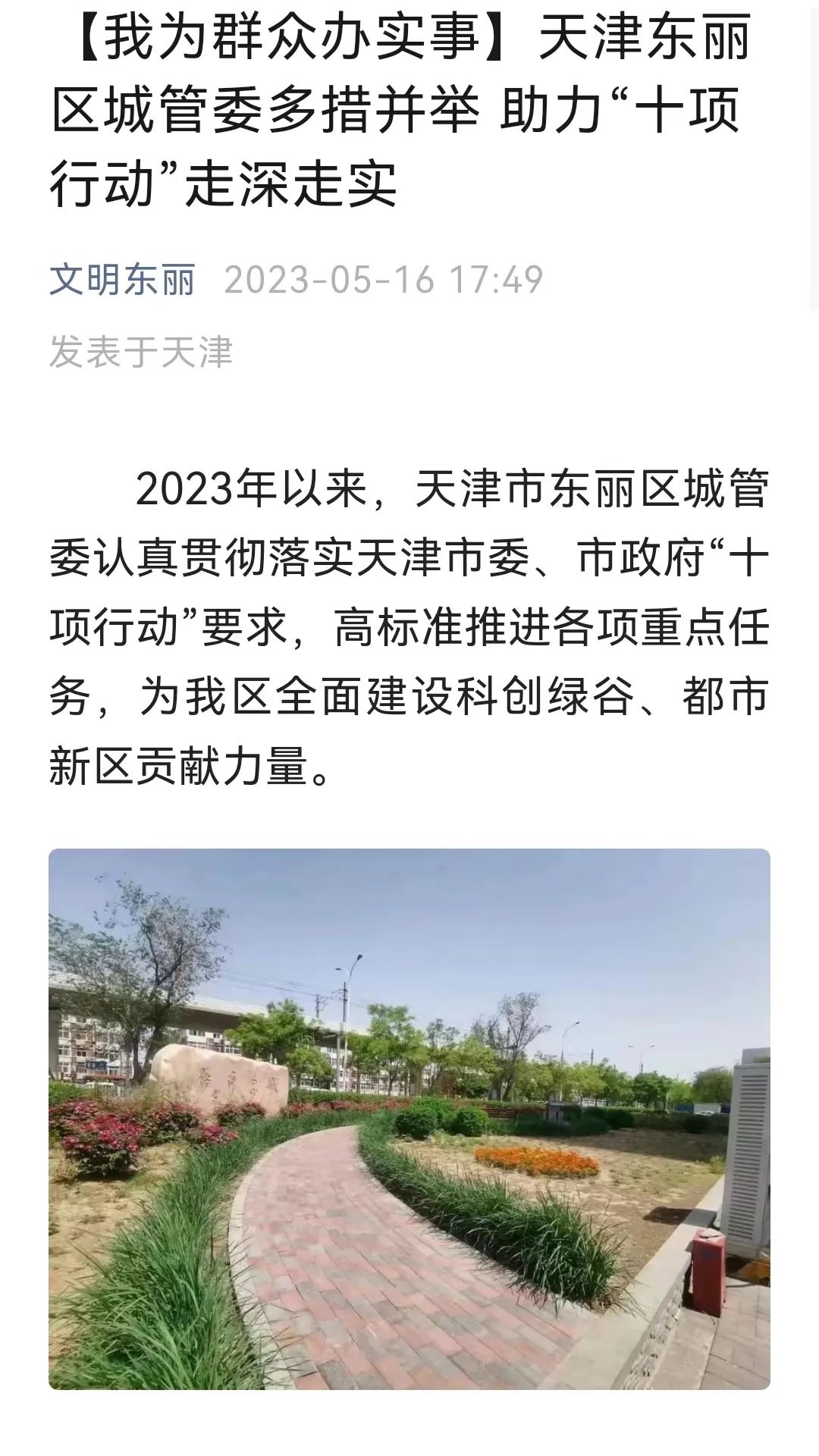The width and height of the screenshot is (819, 1456).
Task: View the park pathway photo
Action: [x=409, y=1119]
